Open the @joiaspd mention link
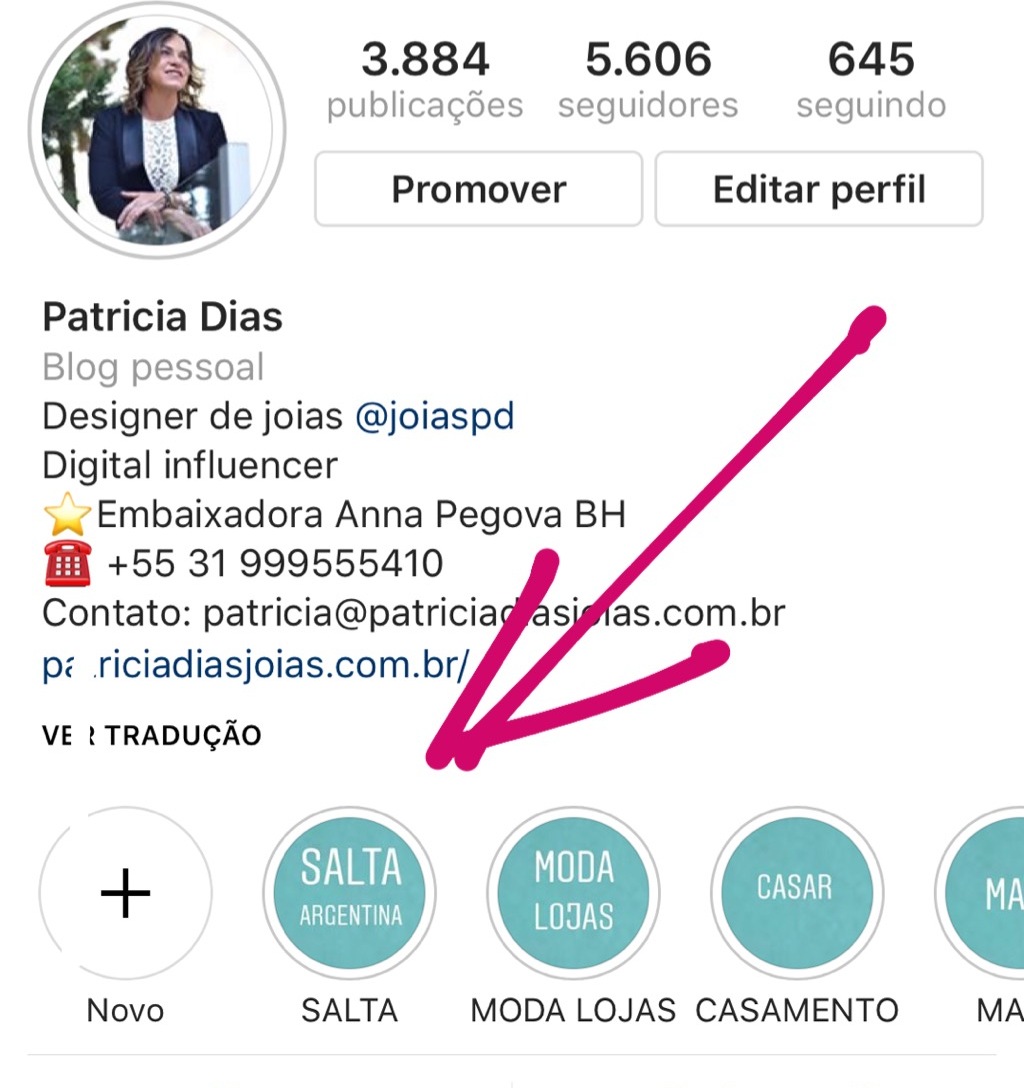 coord(435,415)
